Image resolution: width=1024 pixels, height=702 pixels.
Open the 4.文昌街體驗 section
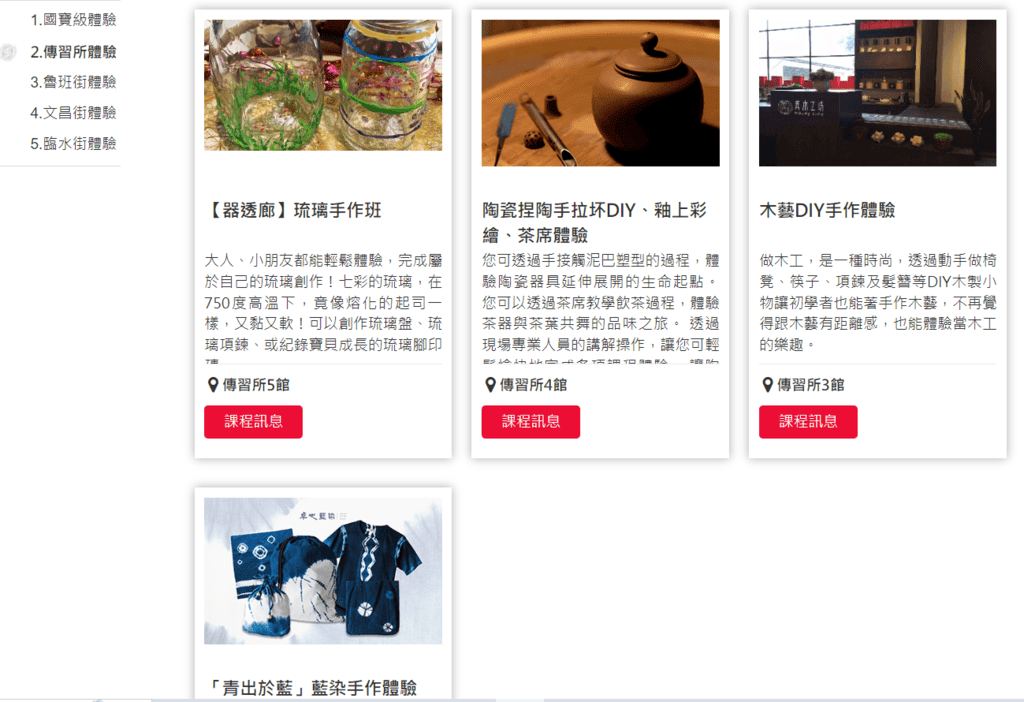(x=73, y=112)
